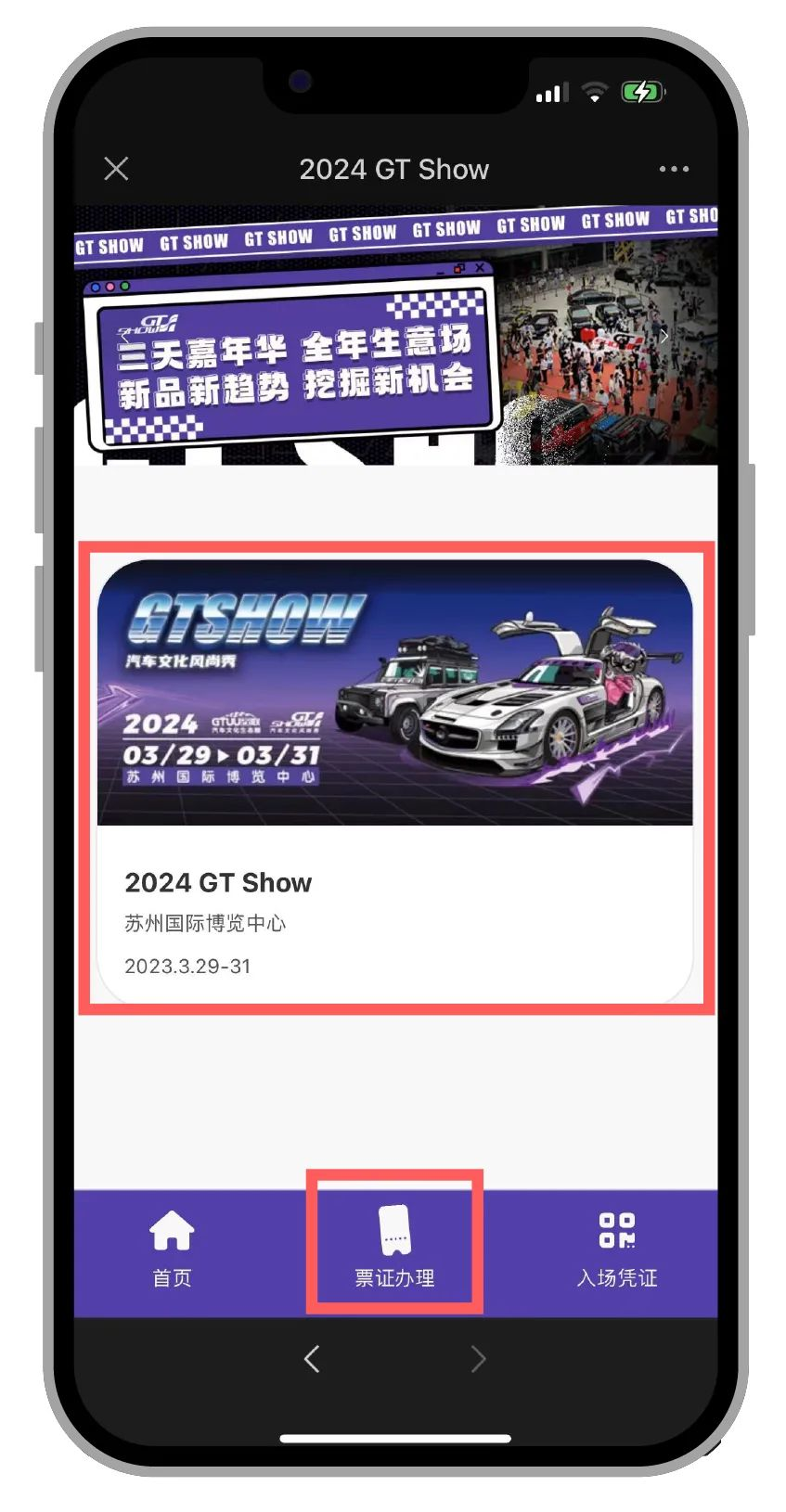Switch to the 入场凭证 tab
Viewport: 786px width, 1512px height.
(616, 1249)
